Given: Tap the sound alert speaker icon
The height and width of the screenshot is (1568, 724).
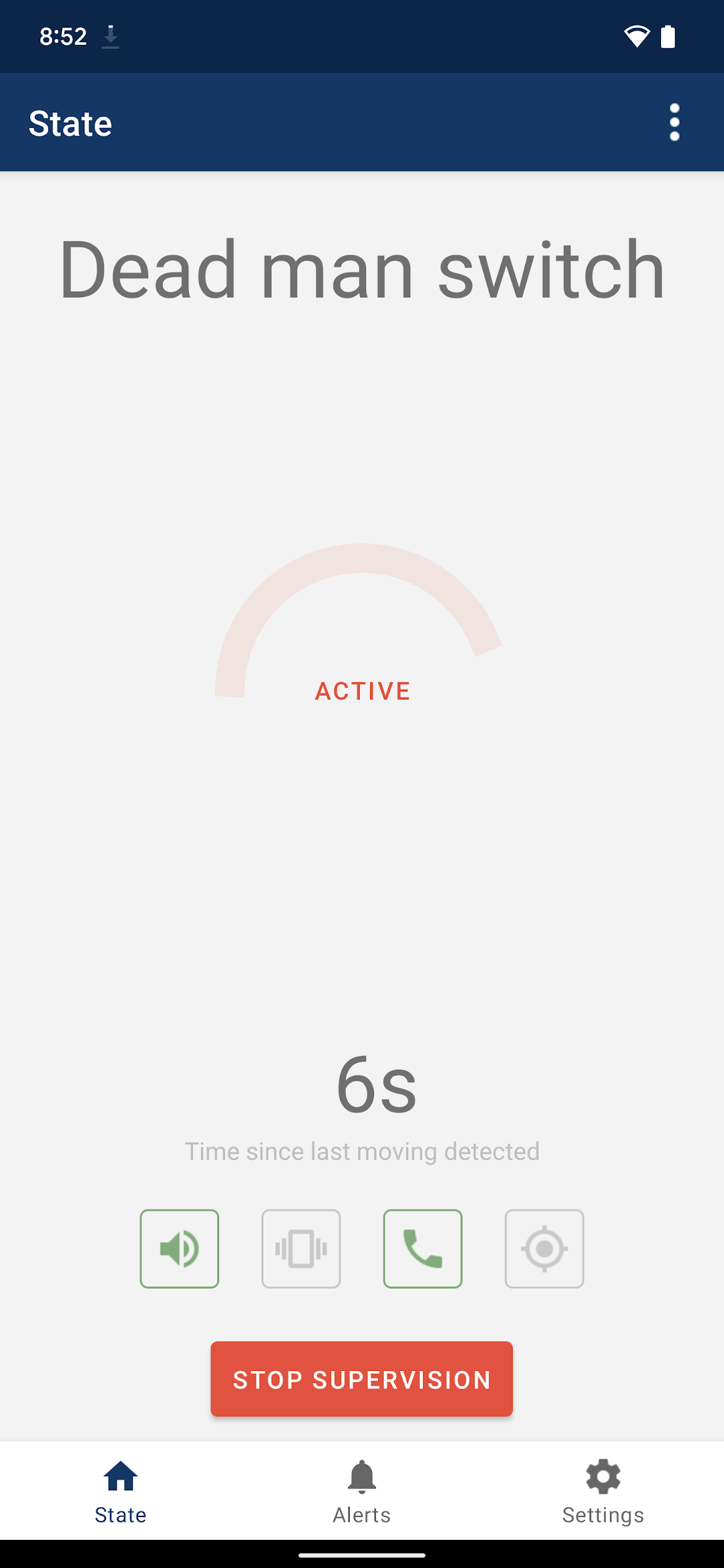Looking at the screenshot, I should tap(180, 1249).
